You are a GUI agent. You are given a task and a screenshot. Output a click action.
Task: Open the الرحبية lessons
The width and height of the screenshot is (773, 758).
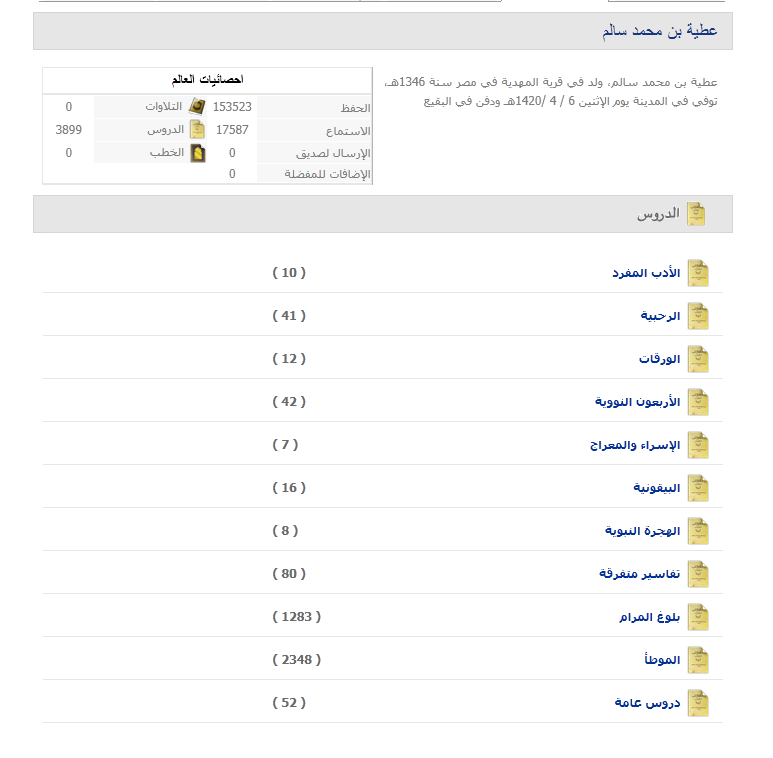click(660, 316)
